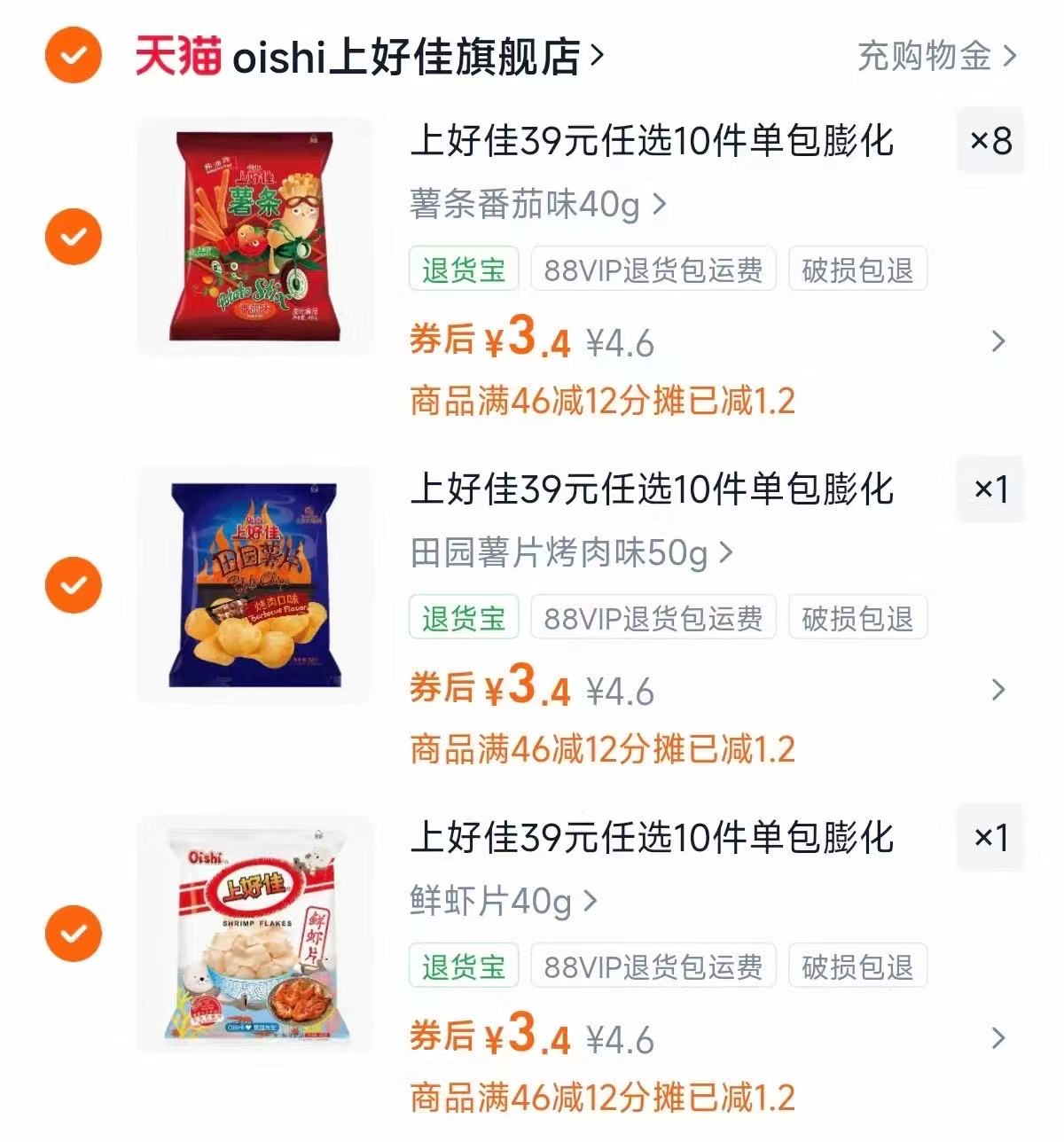Click the 退货宝 tag on the first item
Screen dimensions: 1064x1142
(463, 270)
